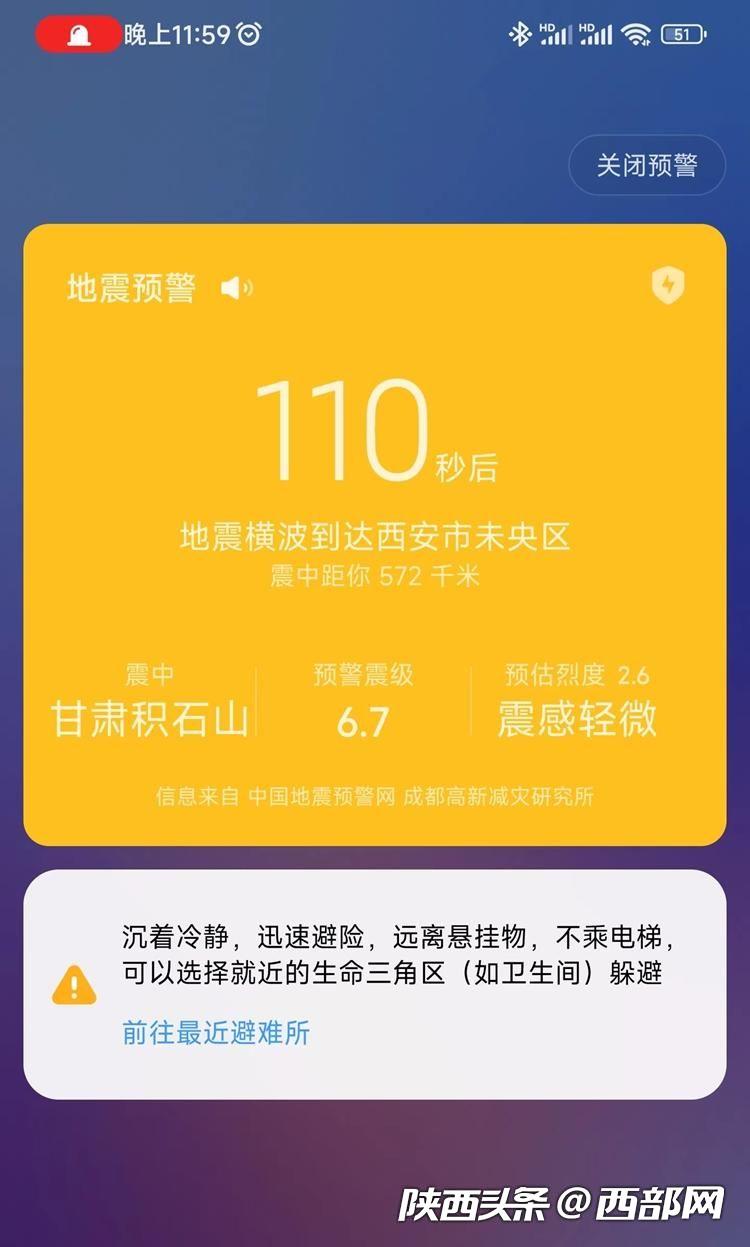Mute the earthquake alert sound
This screenshot has width=750, height=1247.
237,289
